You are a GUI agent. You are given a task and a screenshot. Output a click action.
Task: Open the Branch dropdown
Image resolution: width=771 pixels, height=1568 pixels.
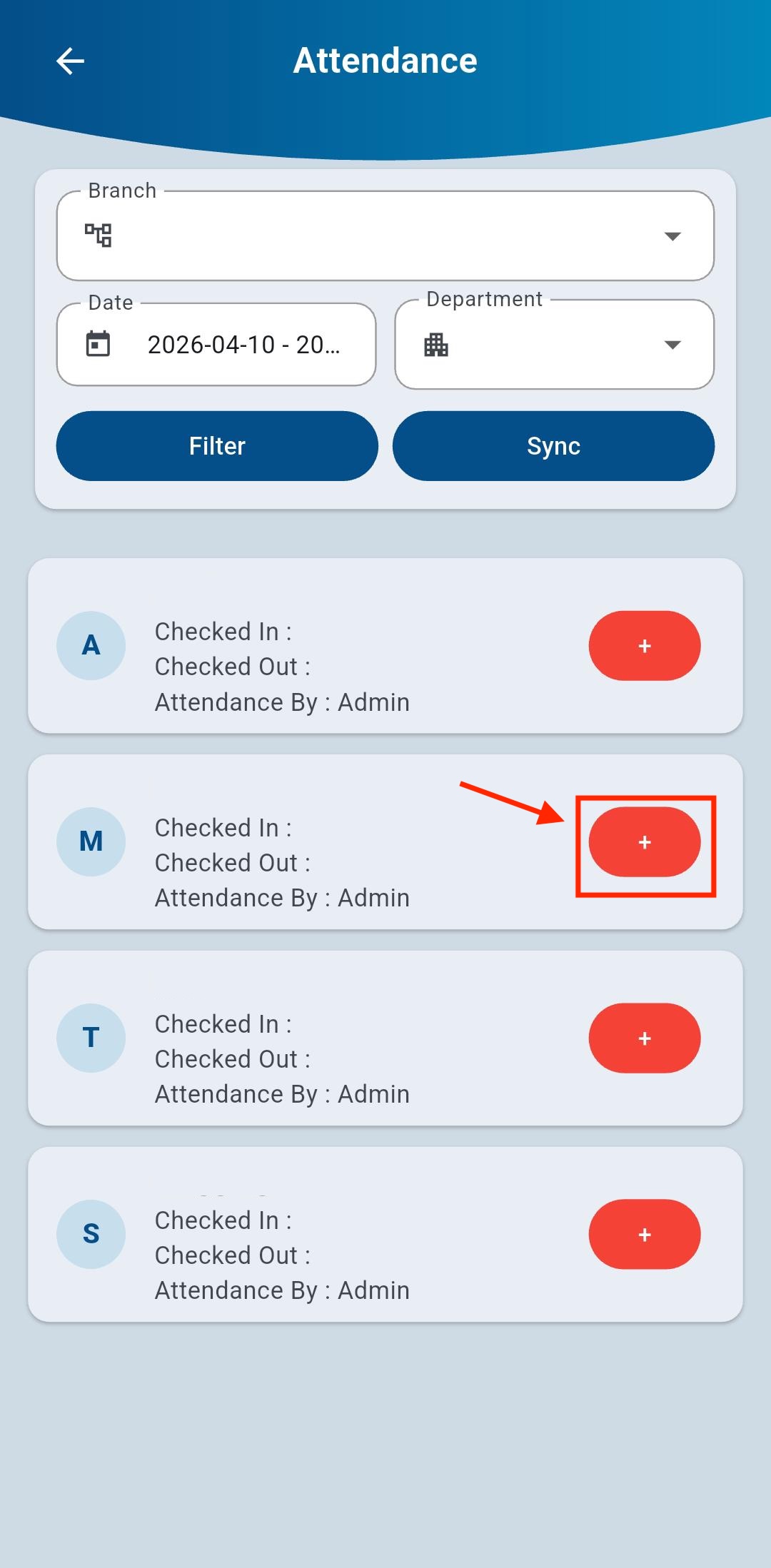(385, 236)
